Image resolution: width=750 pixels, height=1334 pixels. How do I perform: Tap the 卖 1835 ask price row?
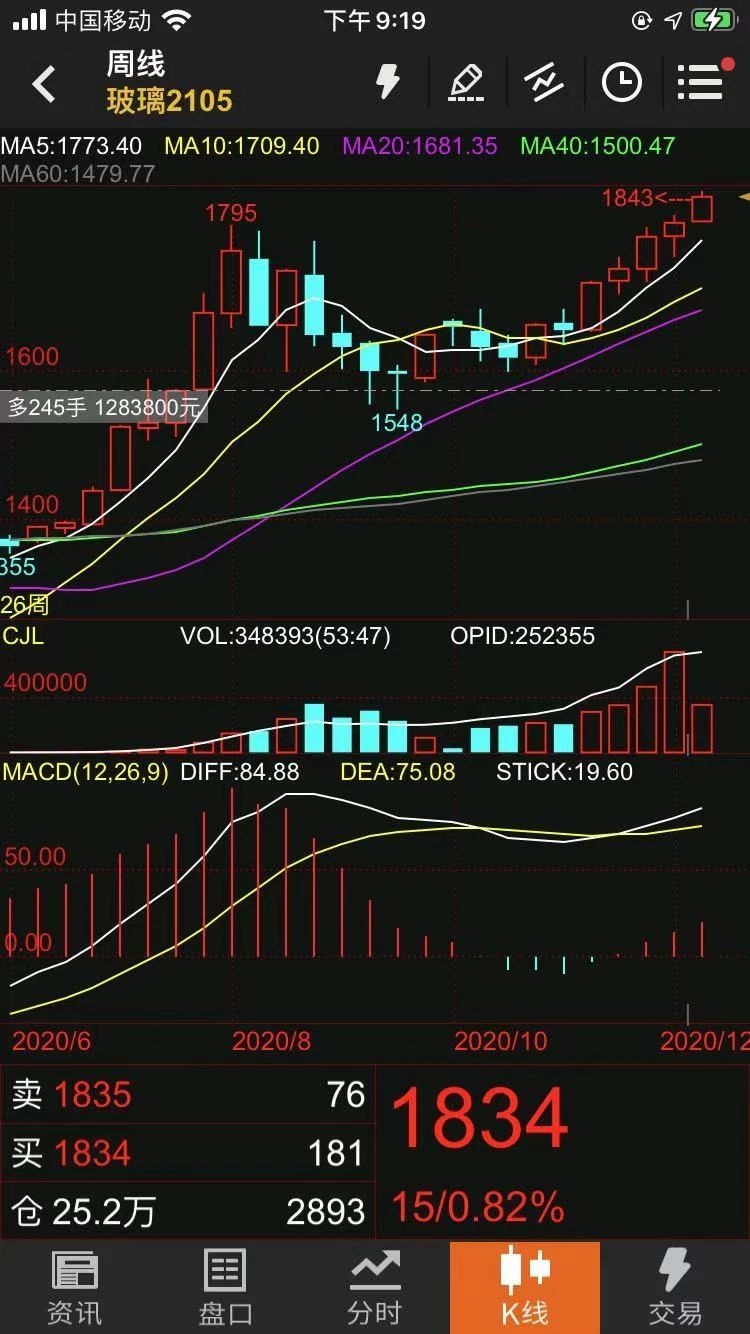coord(188,1095)
